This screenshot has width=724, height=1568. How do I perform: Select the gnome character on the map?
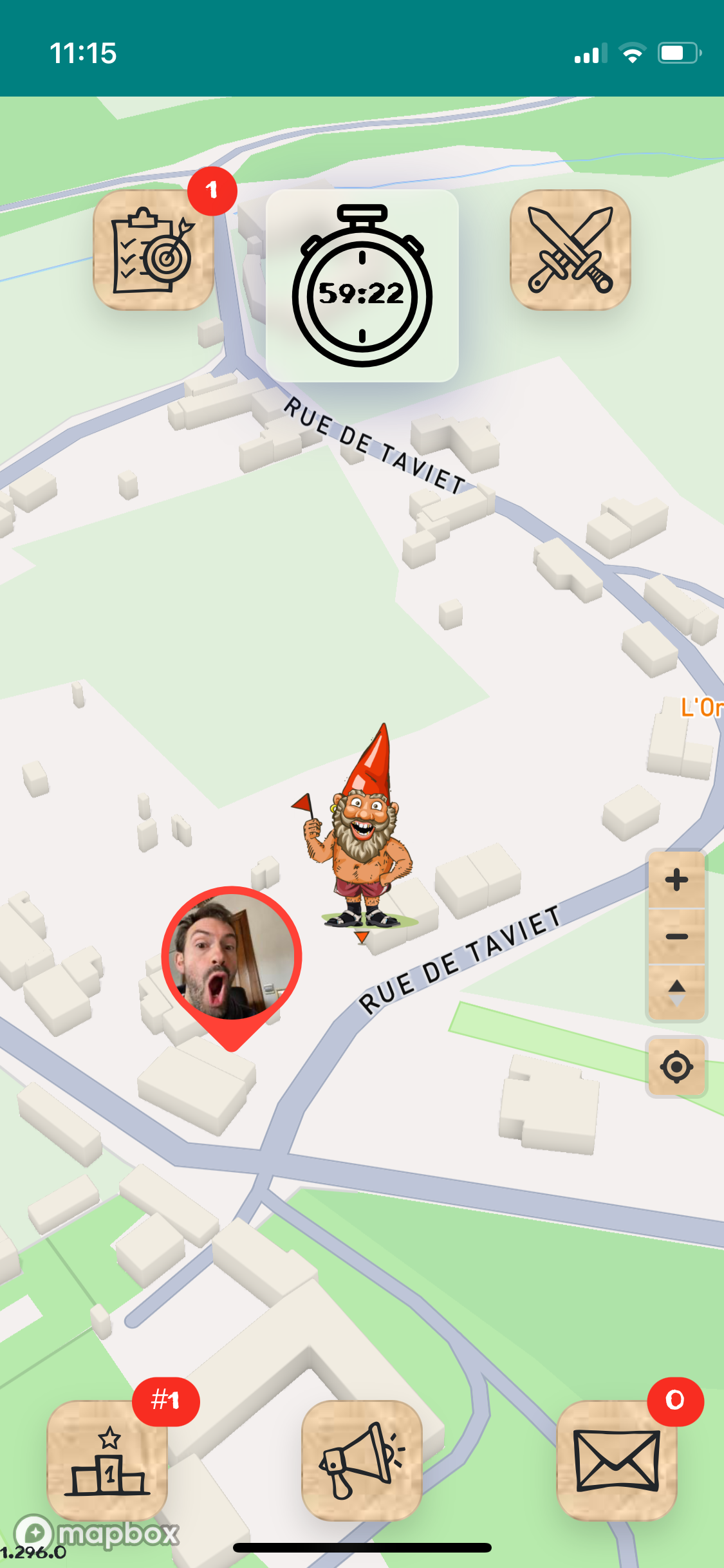click(x=360, y=837)
